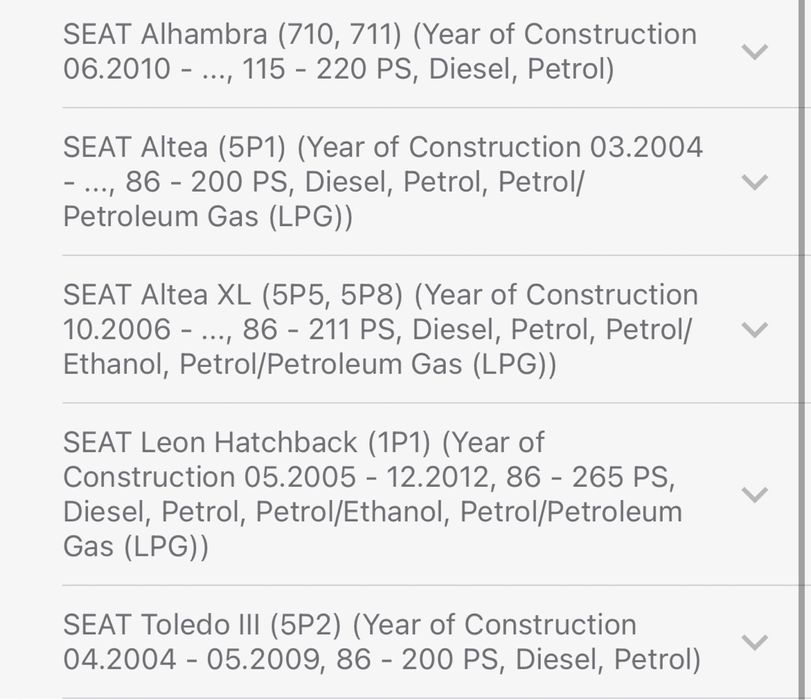Image resolution: width=811 pixels, height=700 pixels.
Task: Open SEAT Altea XL (5P5, 5P8) details
Action: 755,329
